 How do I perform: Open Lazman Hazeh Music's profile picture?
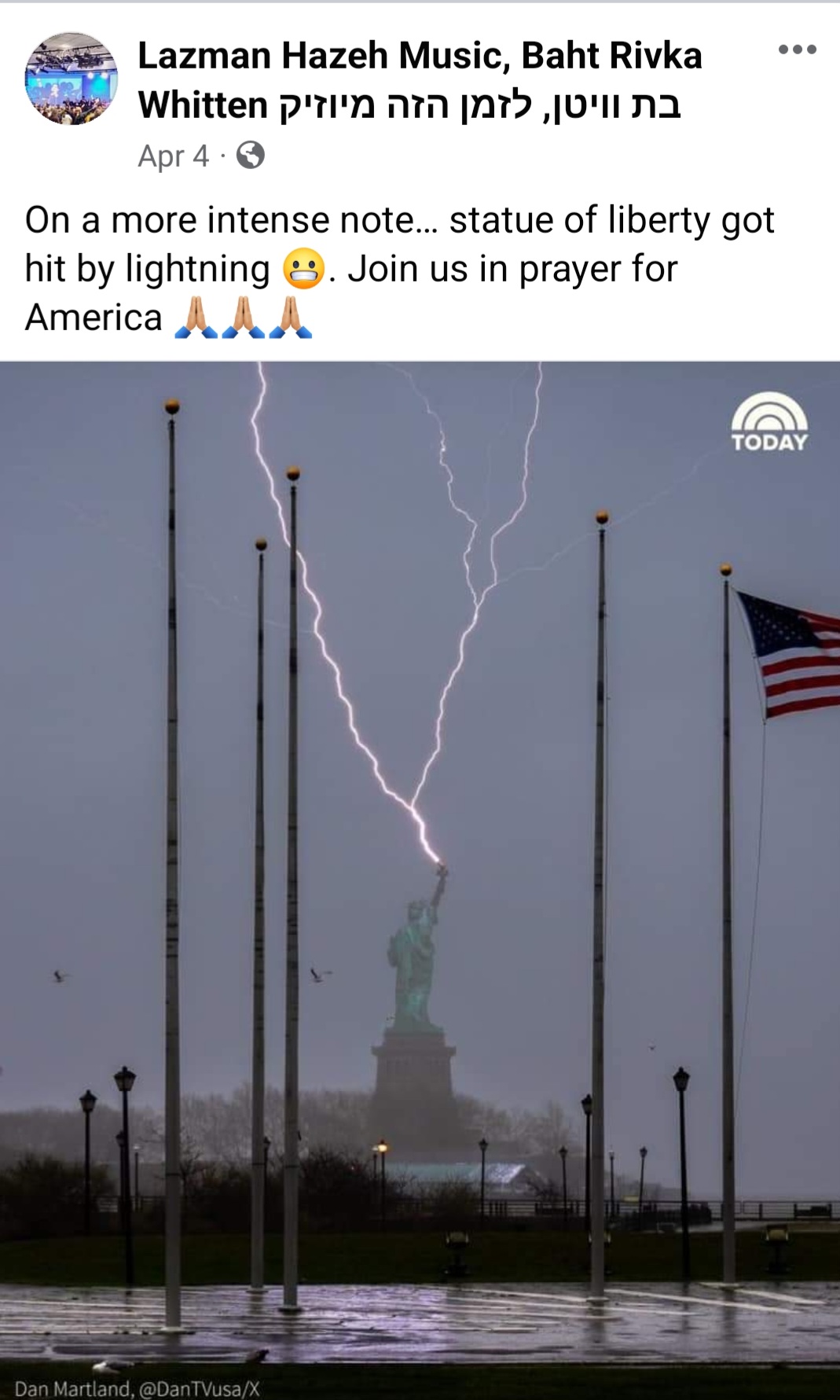[x=72, y=79]
